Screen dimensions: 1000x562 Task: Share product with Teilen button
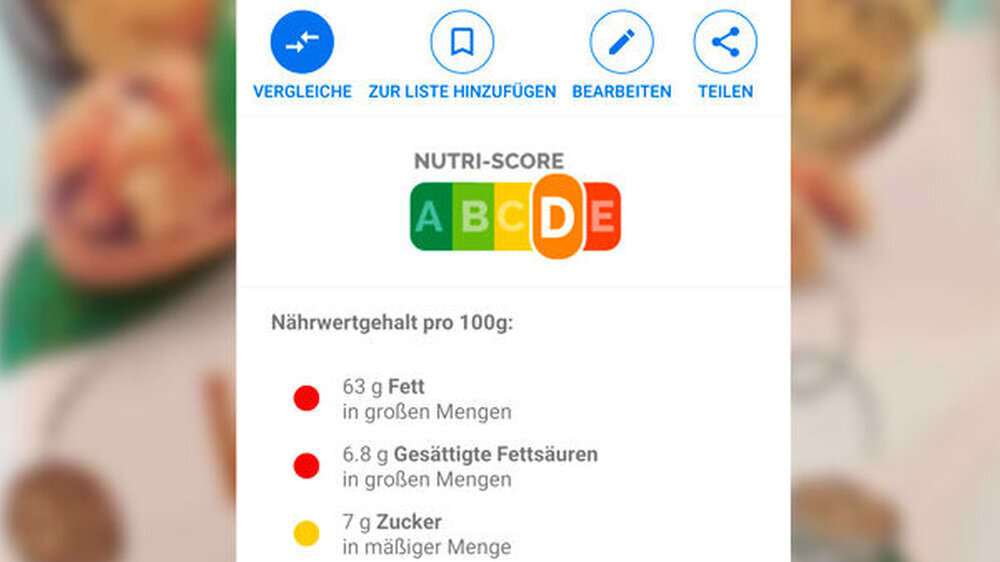725,42
